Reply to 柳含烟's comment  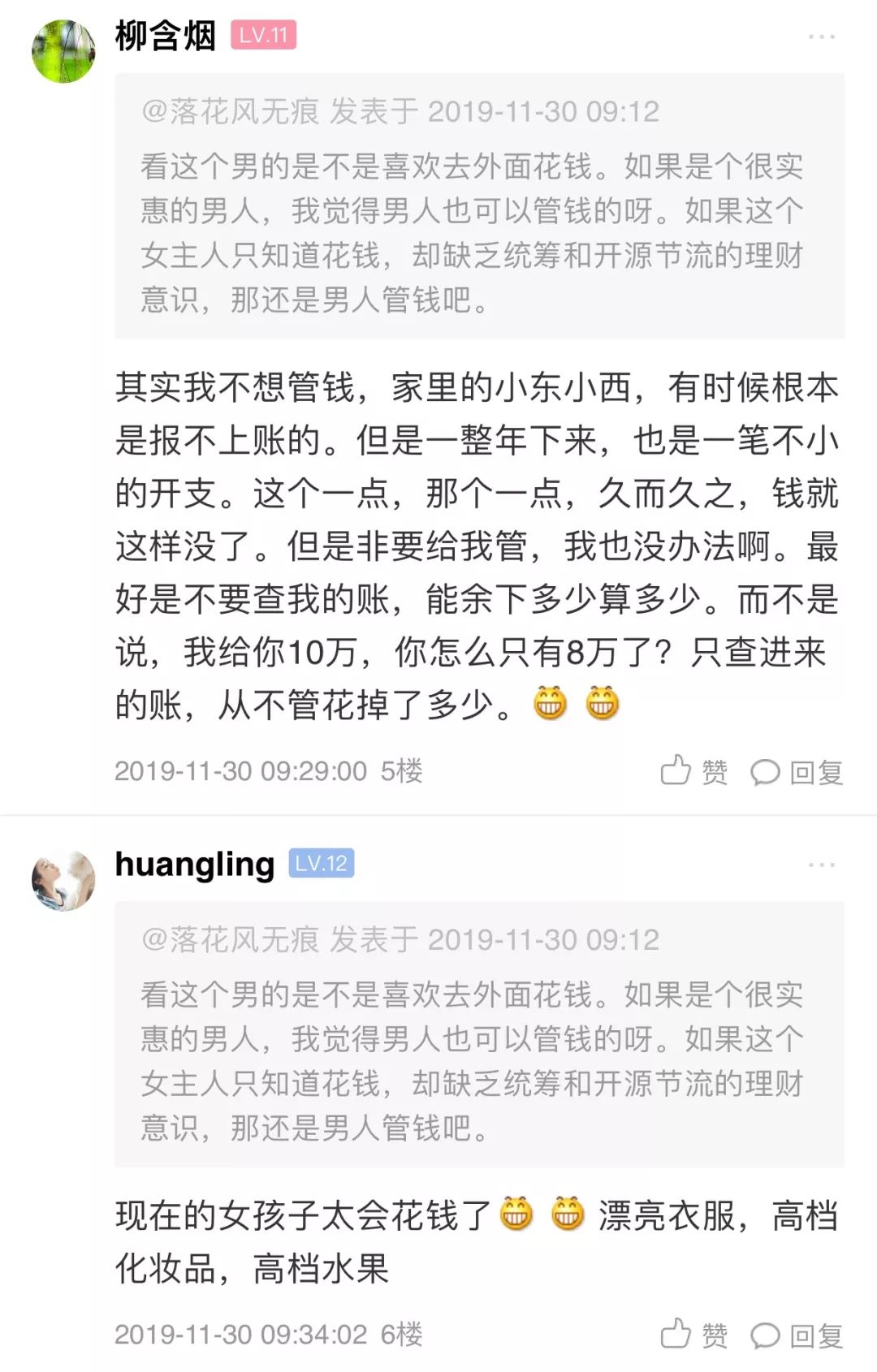click(x=797, y=771)
